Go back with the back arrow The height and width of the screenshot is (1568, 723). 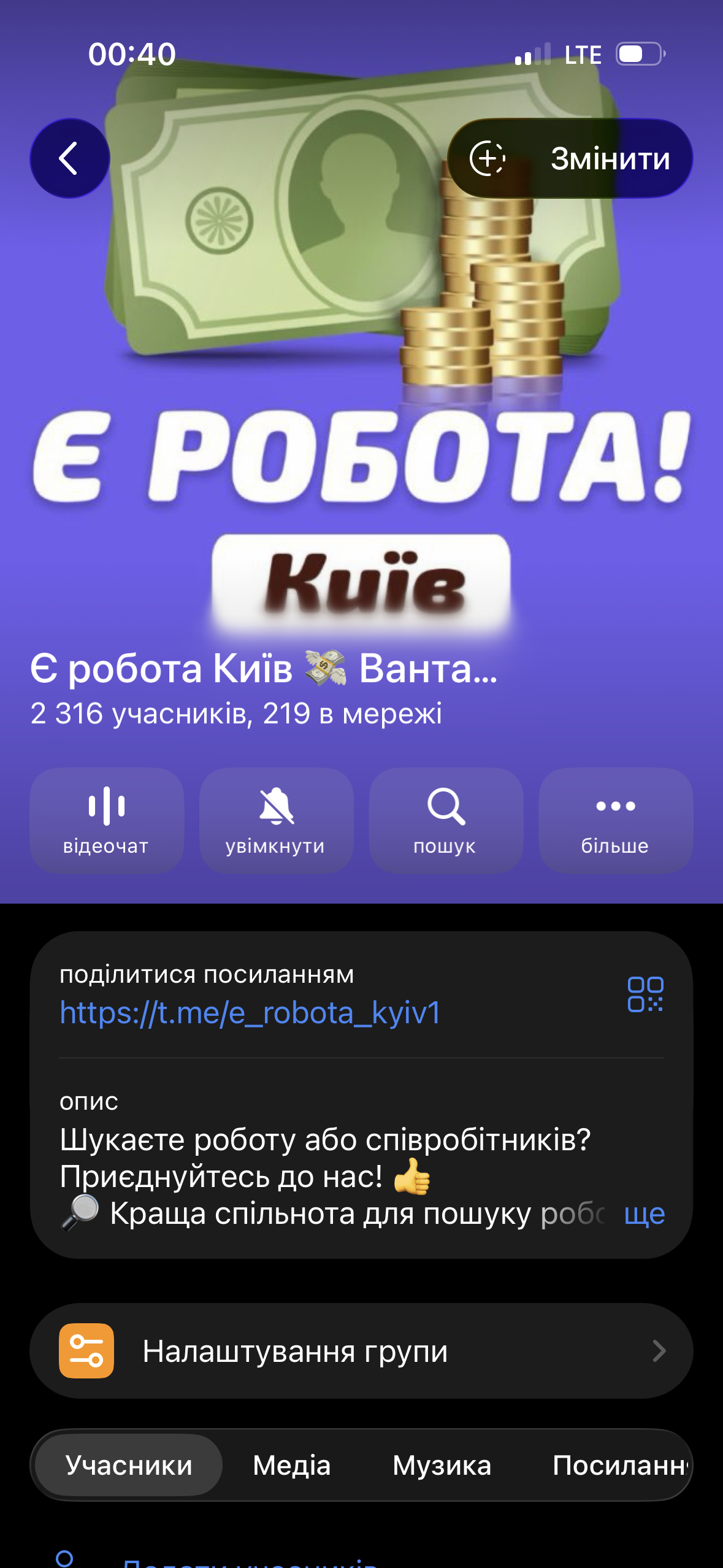pyautogui.click(x=69, y=158)
